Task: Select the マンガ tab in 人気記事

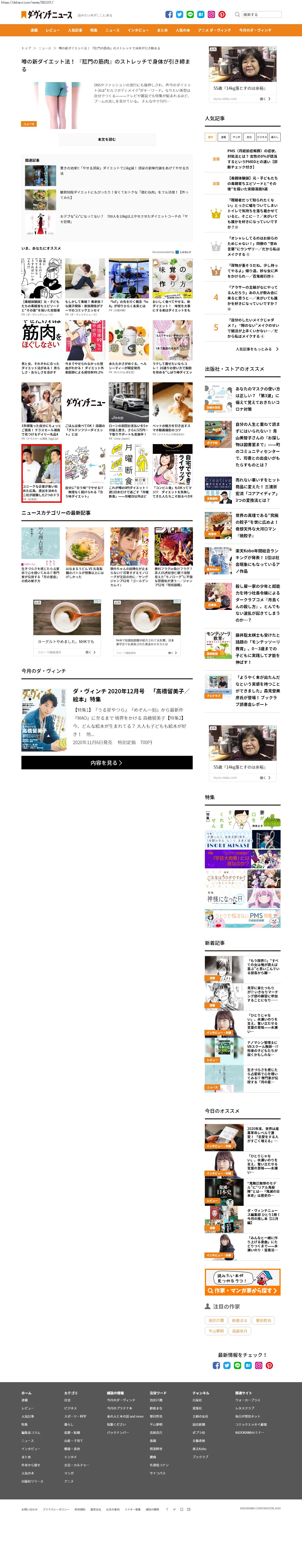Action: (236, 137)
